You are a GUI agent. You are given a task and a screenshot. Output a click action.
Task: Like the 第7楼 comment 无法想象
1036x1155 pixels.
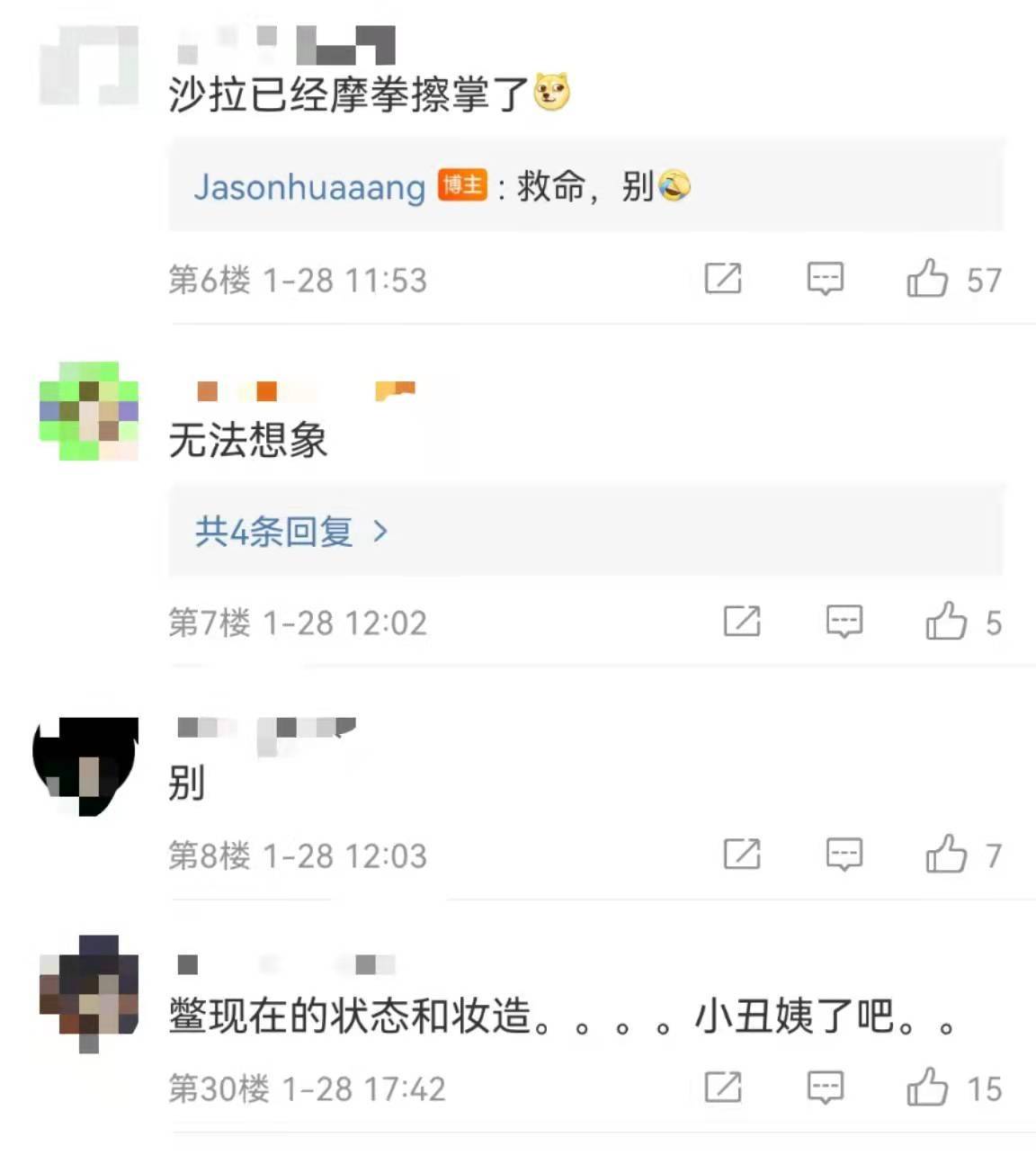(946, 622)
